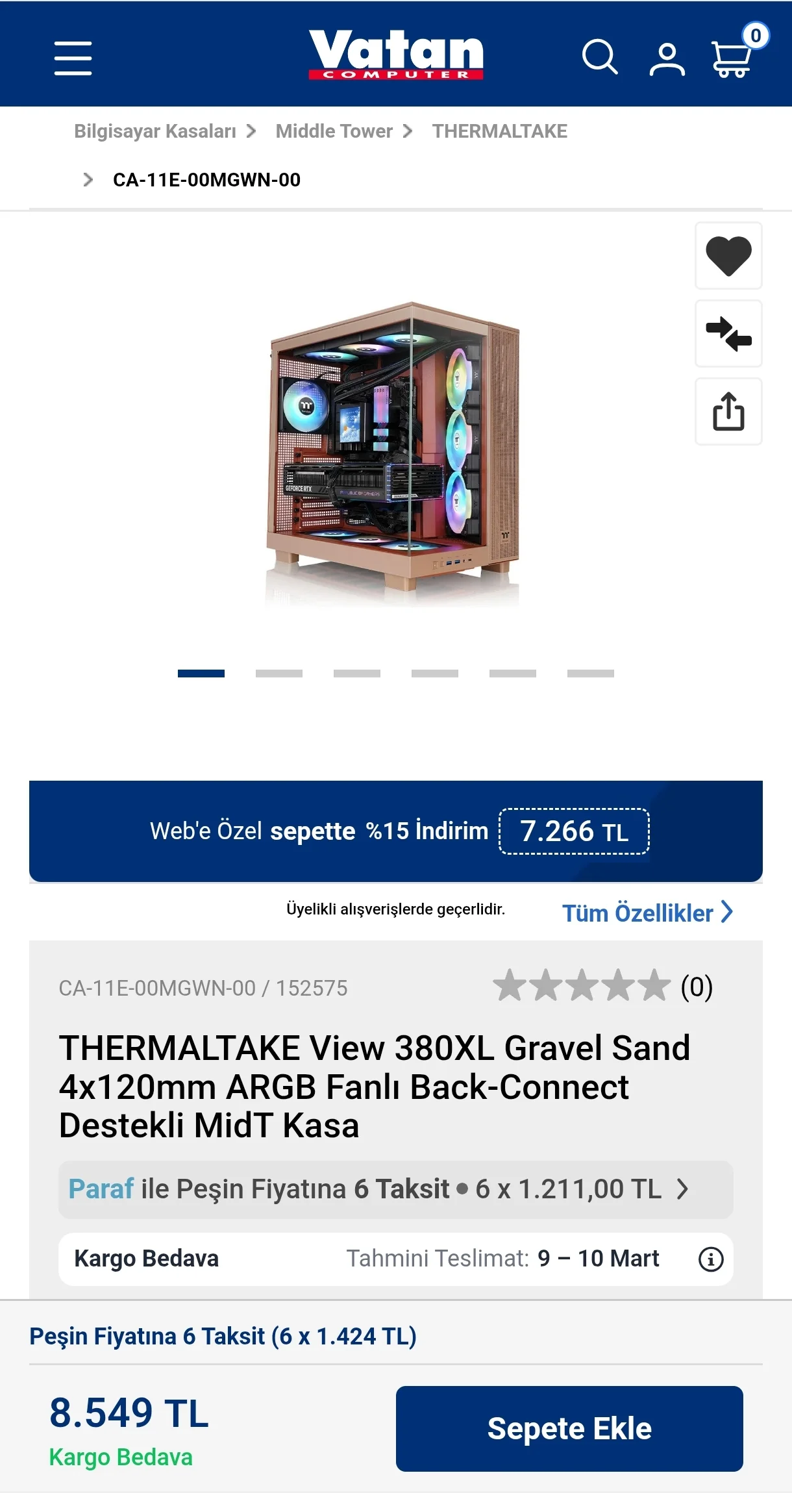Compare this product using the arrows icon
The image size is (792, 1512).
(x=728, y=334)
